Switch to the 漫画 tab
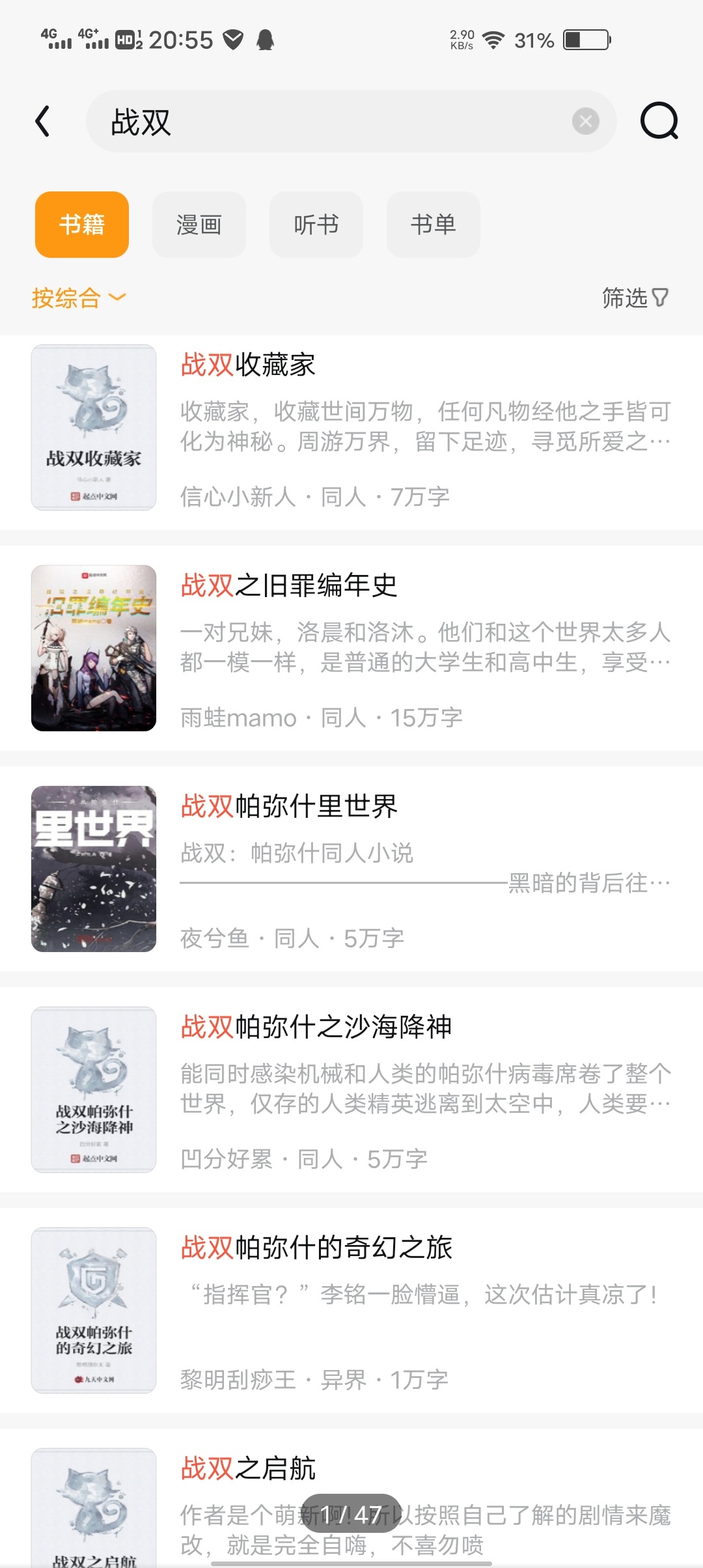The image size is (703, 1568). [199, 225]
